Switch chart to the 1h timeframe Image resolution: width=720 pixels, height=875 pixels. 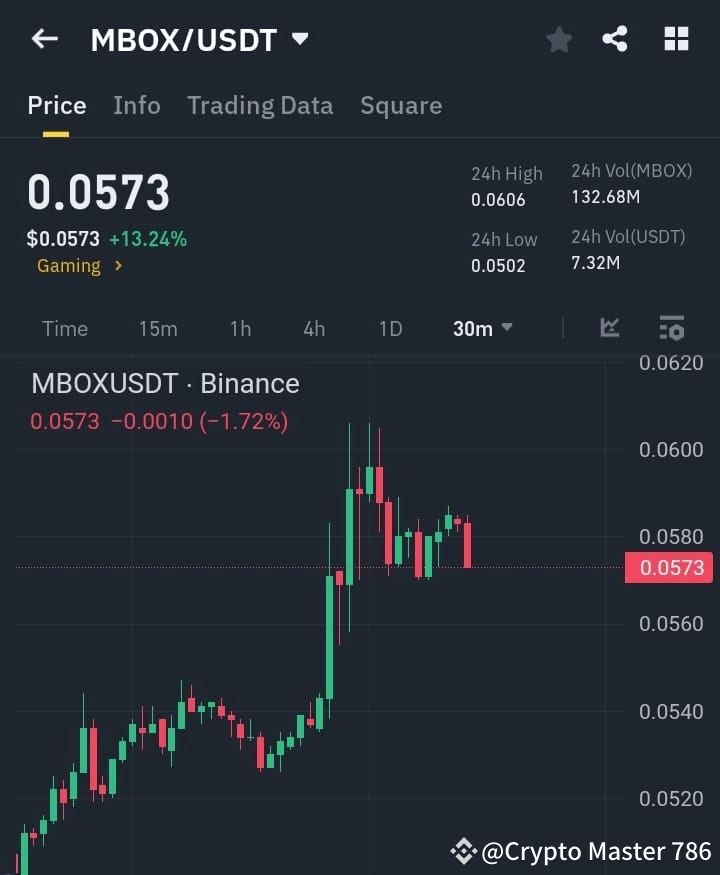tap(240, 328)
